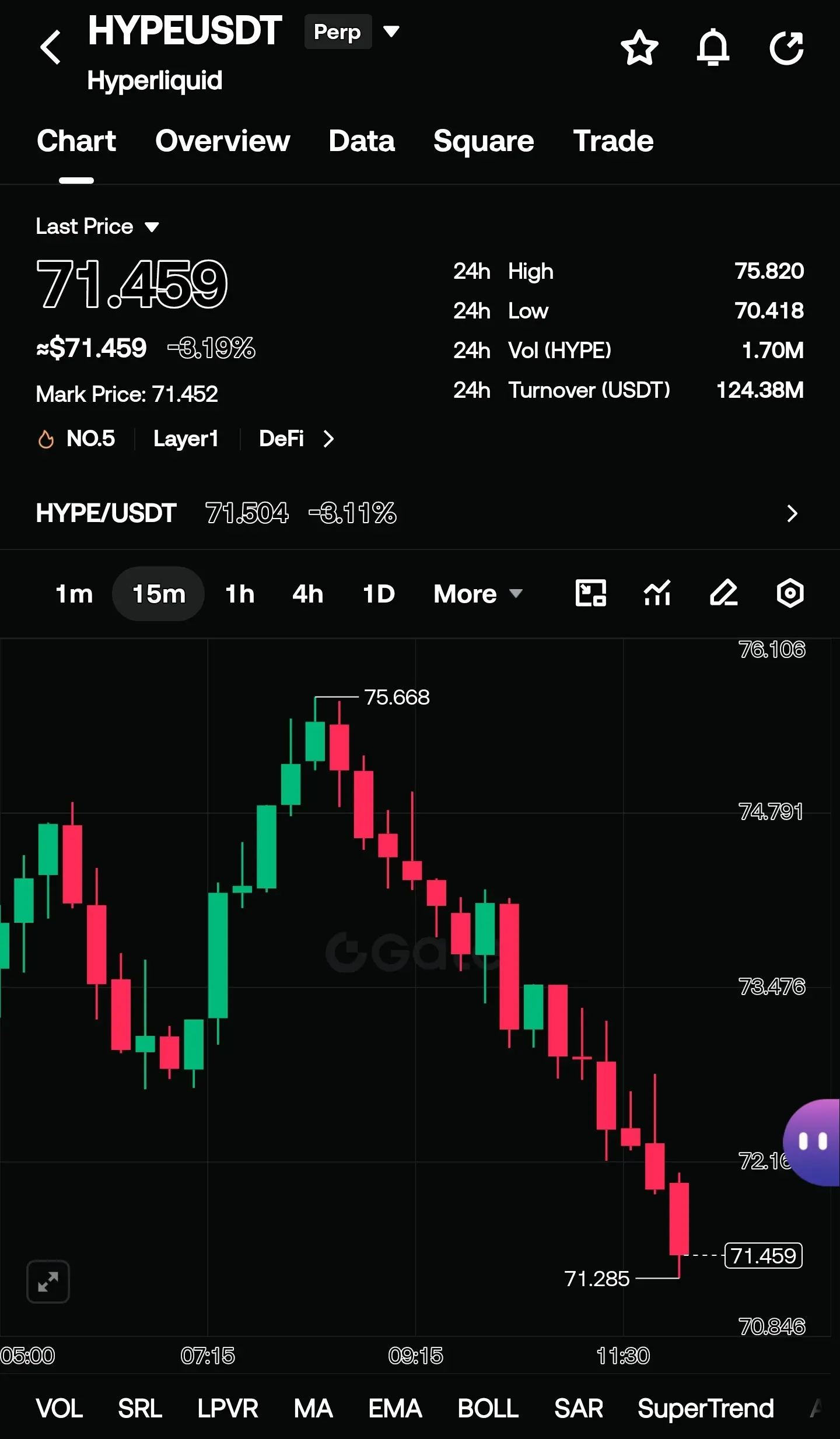Set a price alert via the bell icon
840x1439 pixels.
point(713,48)
